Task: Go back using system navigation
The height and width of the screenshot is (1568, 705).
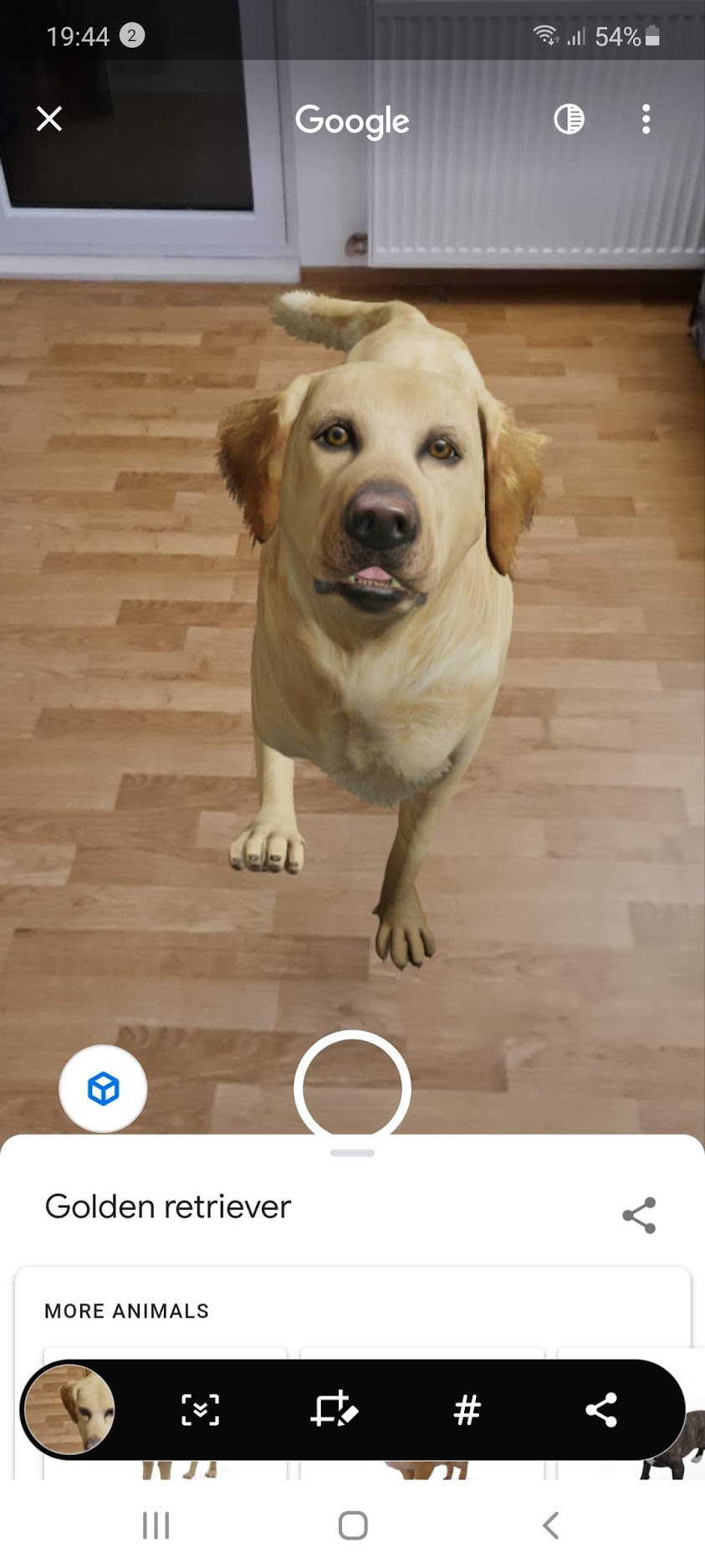Action: pyautogui.click(x=550, y=1525)
